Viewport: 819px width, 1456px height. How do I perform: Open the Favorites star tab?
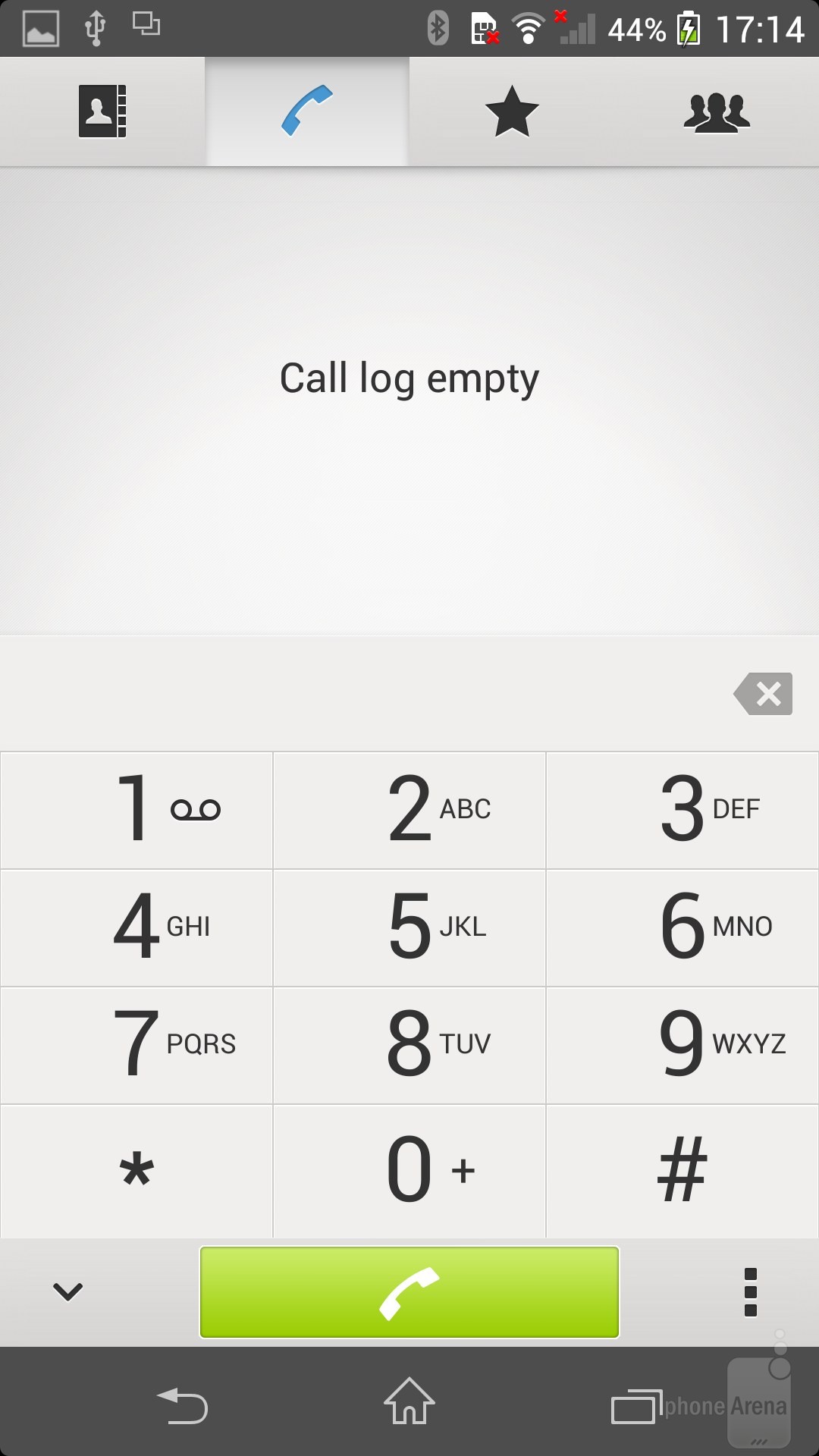click(512, 111)
